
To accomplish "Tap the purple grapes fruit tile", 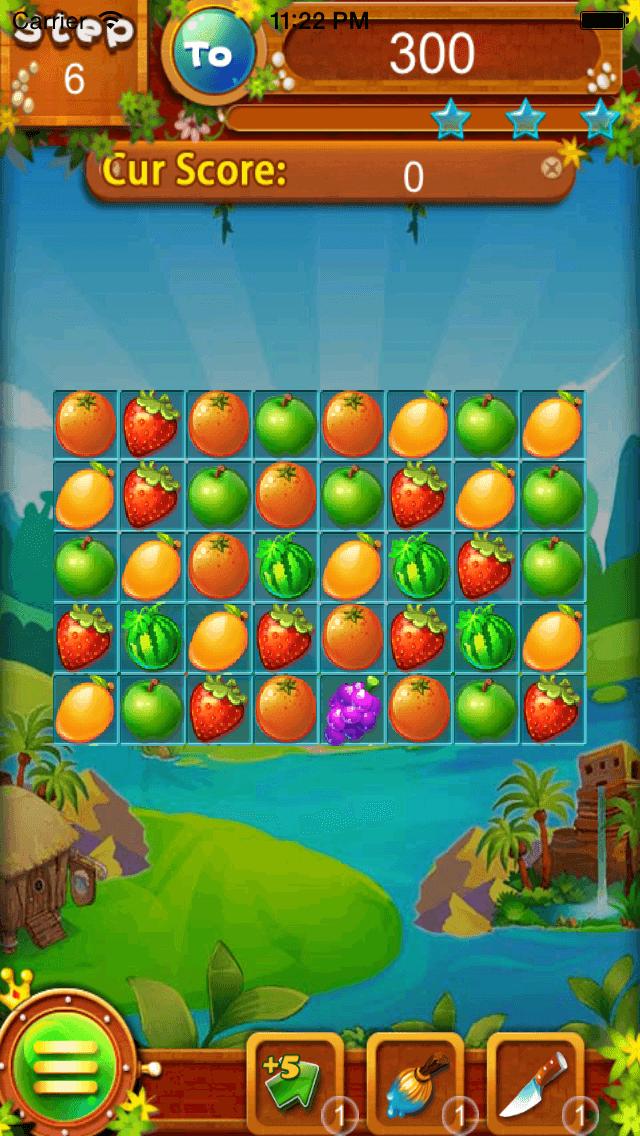I will pyautogui.click(x=353, y=710).
